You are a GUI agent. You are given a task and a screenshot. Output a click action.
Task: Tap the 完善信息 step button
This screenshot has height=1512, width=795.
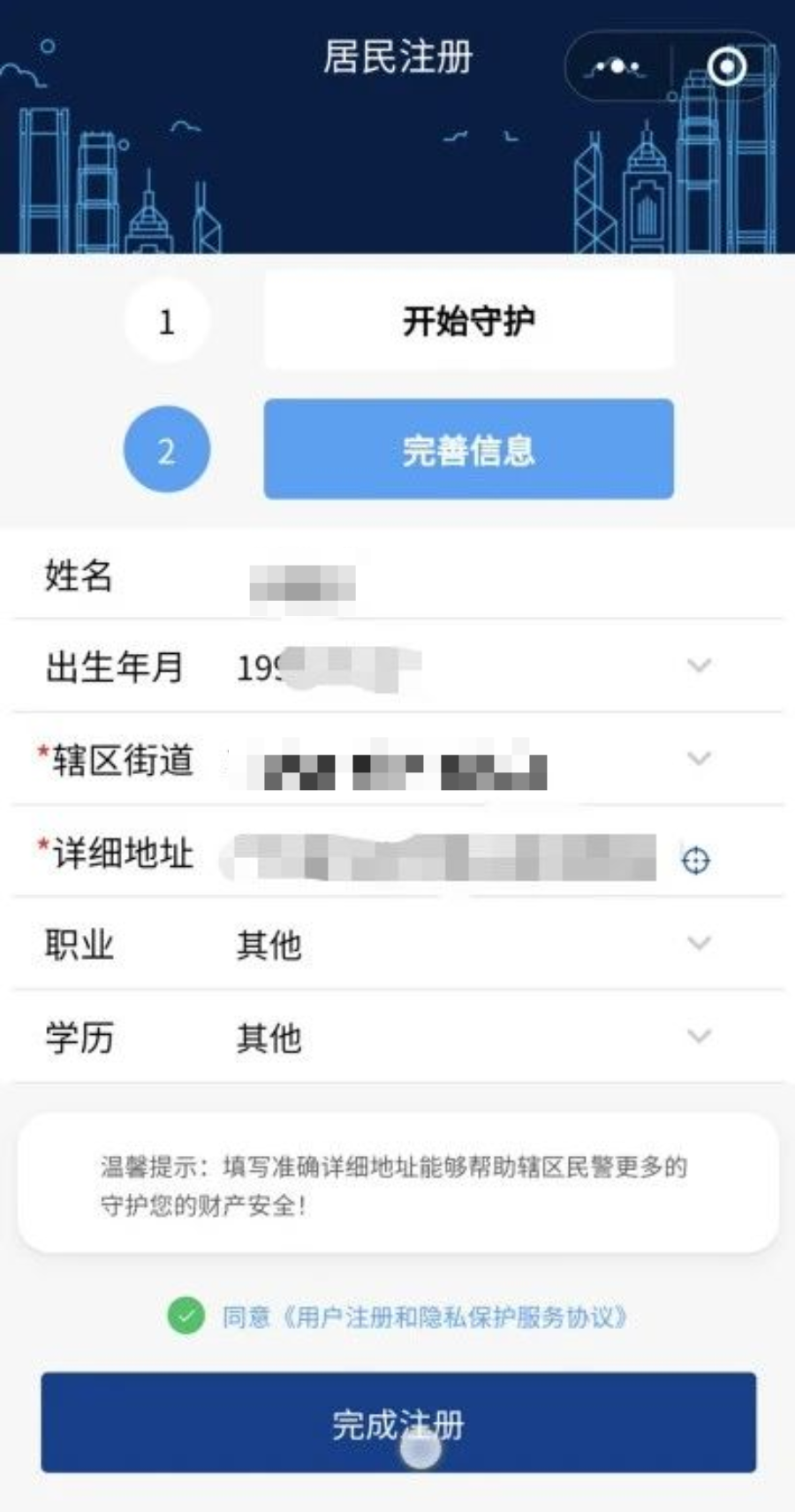468,449
